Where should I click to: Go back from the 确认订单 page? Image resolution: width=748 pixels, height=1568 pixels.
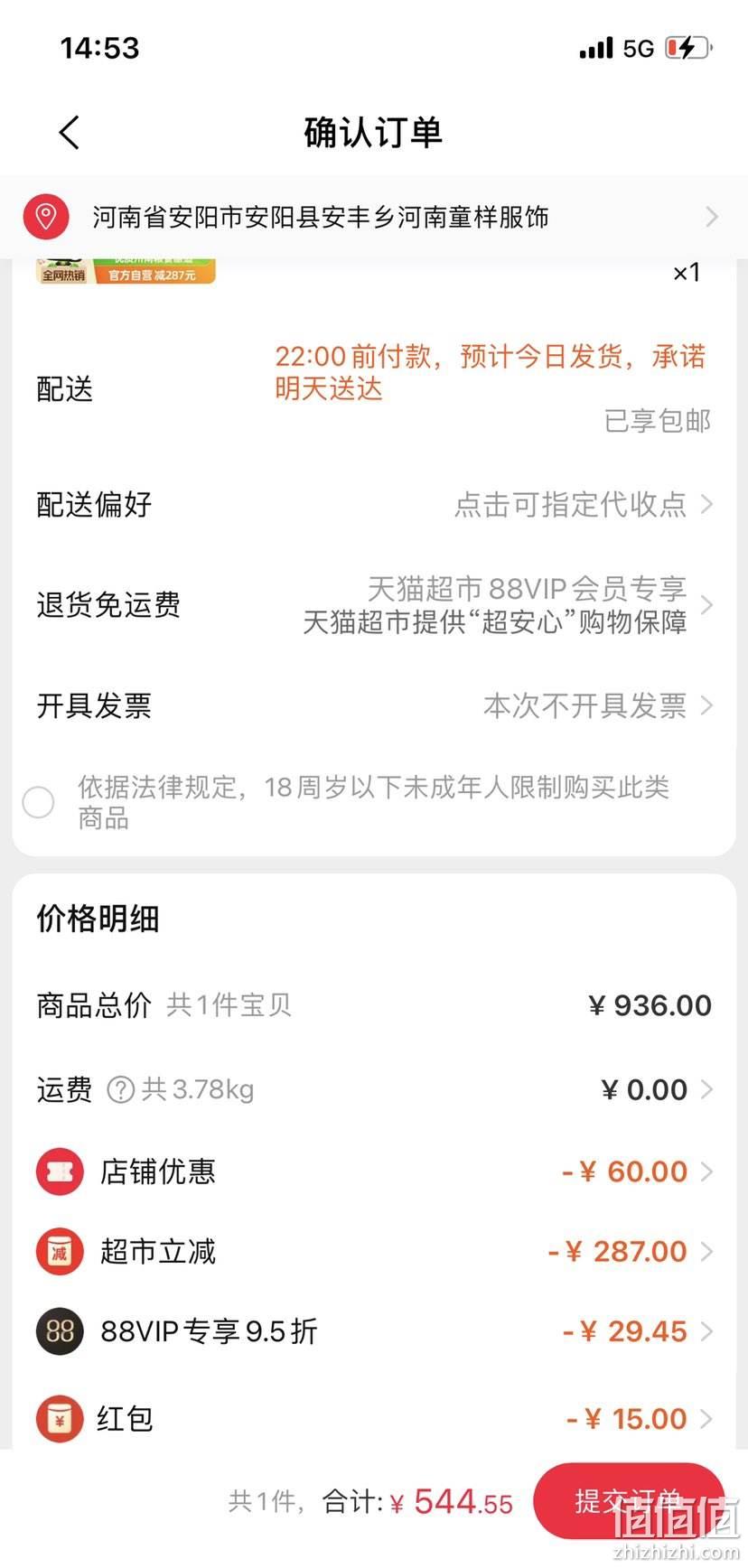(x=70, y=133)
